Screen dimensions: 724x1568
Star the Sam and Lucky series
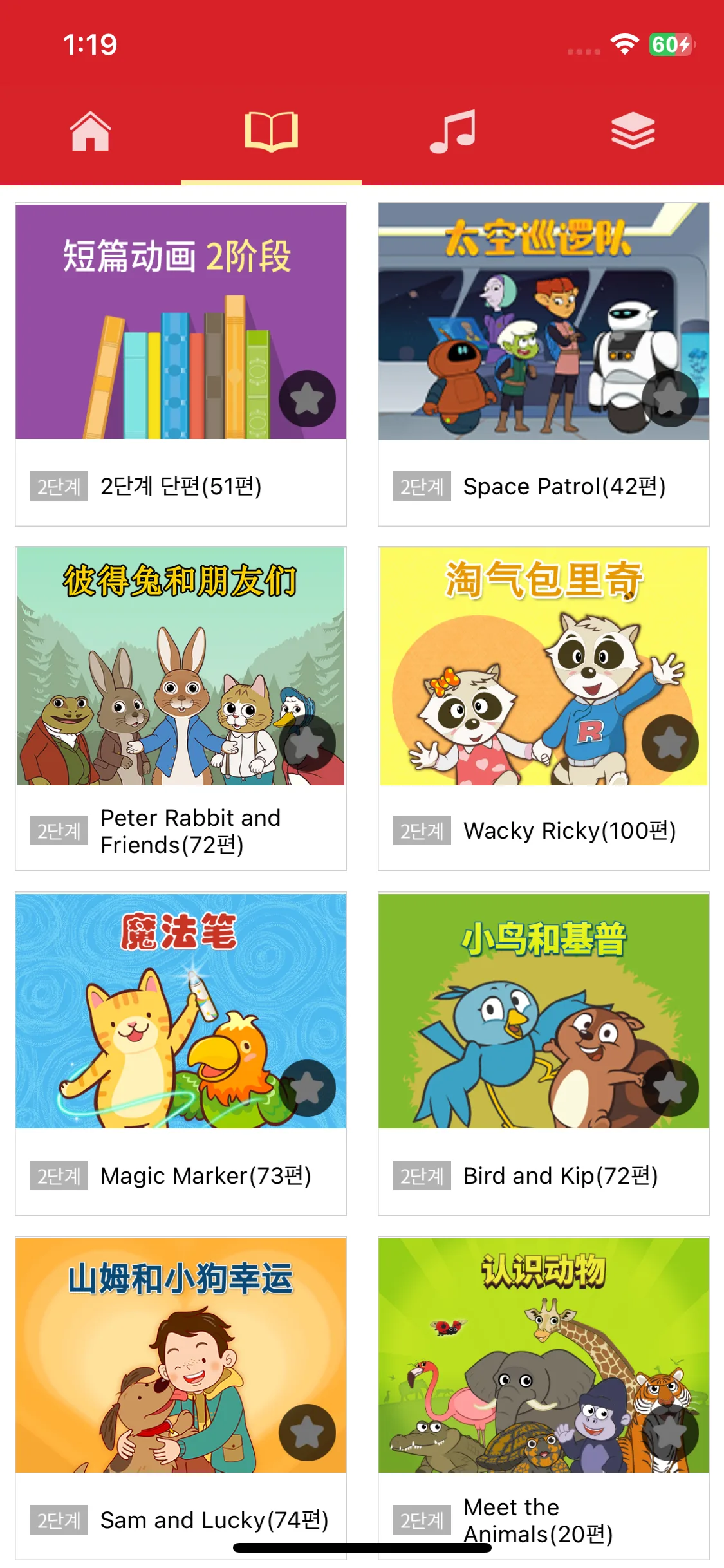307,1433
